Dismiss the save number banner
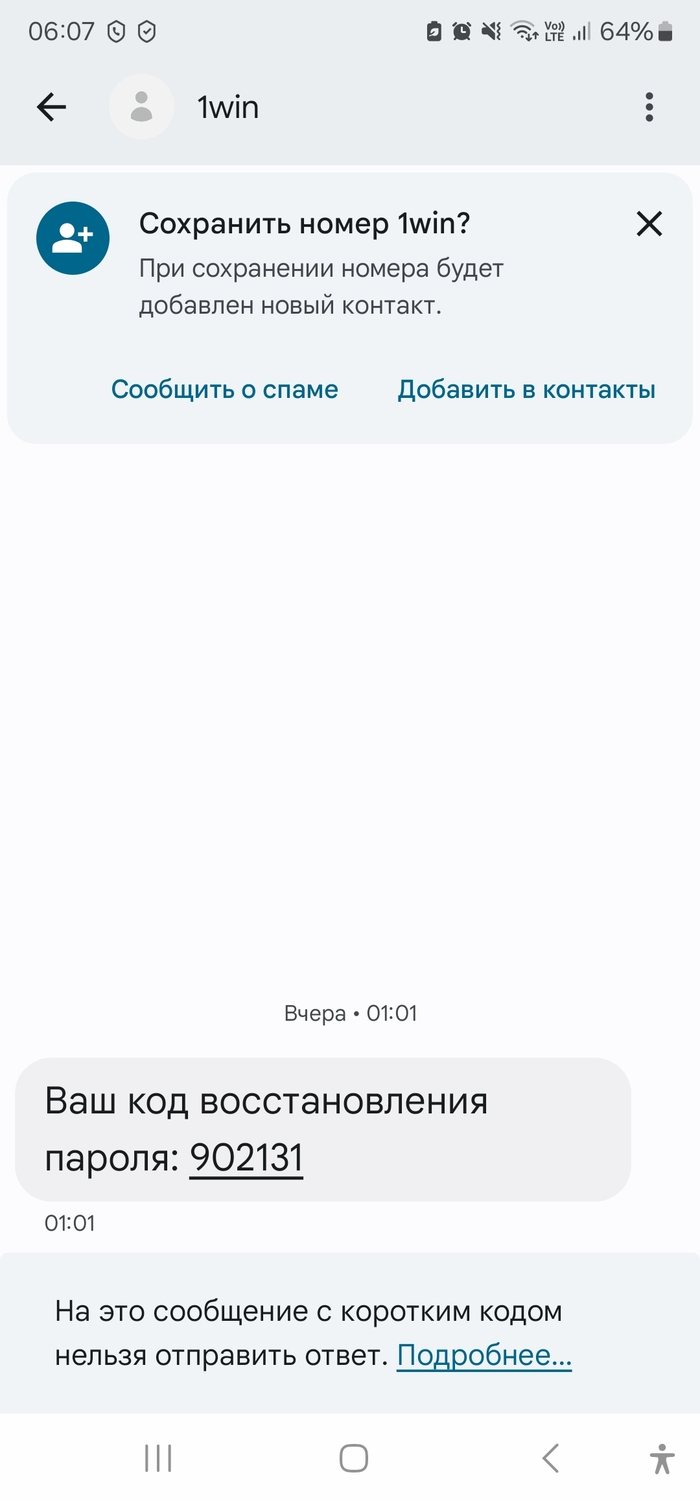The image size is (700, 1501). pyautogui.click(x=649, y=224)
